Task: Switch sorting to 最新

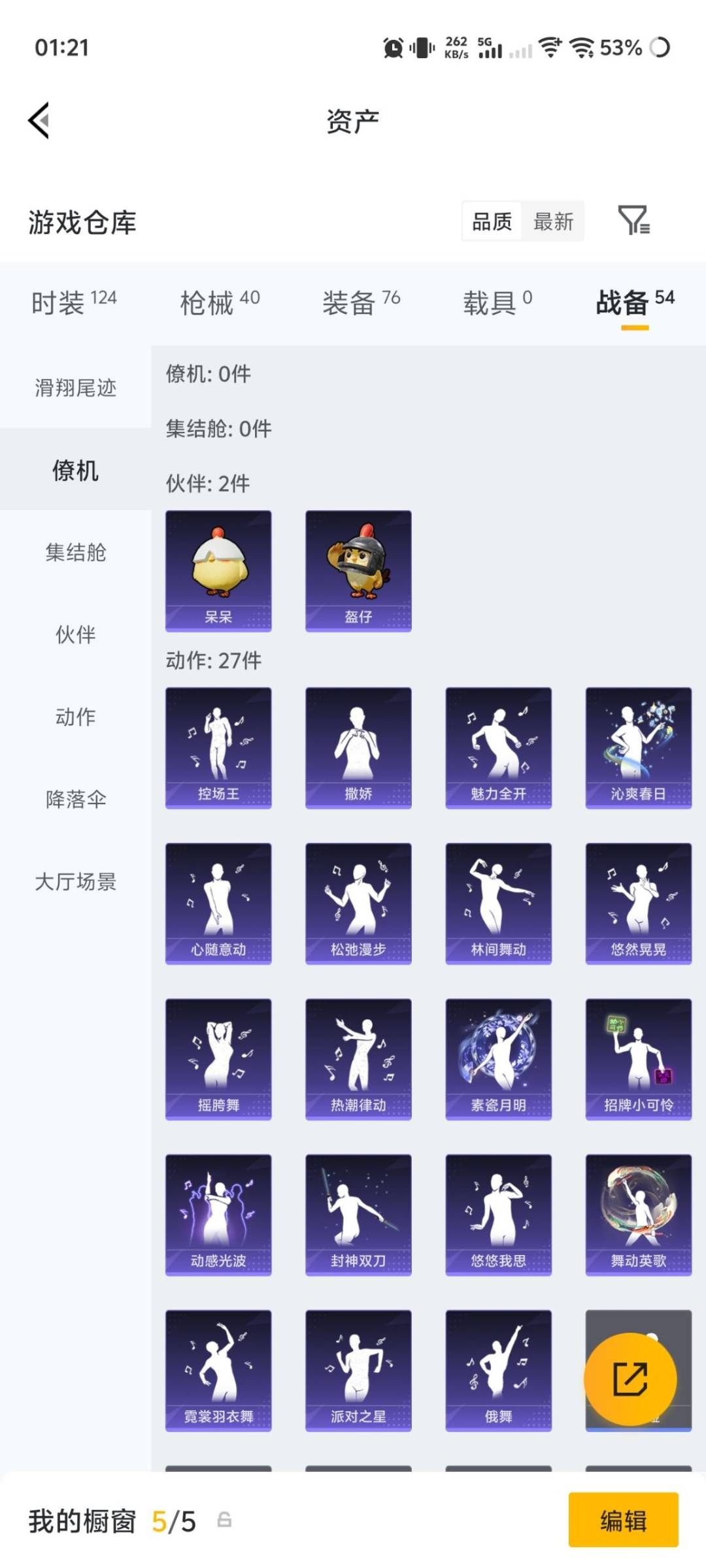Action: [552, 222]
